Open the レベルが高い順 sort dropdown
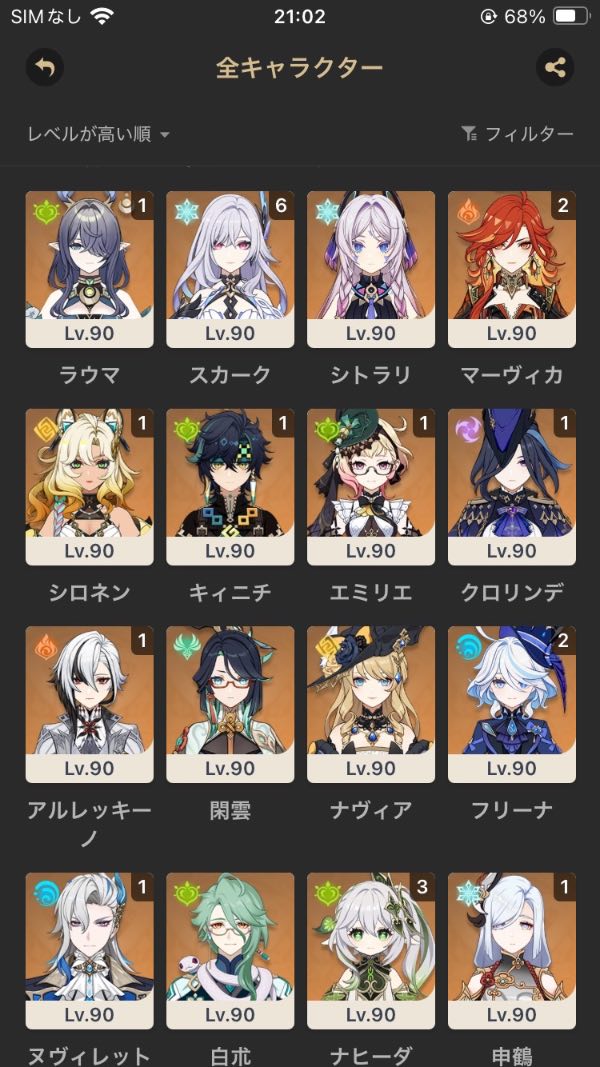This screenshot has height=1067, width=600. [98, 134]
